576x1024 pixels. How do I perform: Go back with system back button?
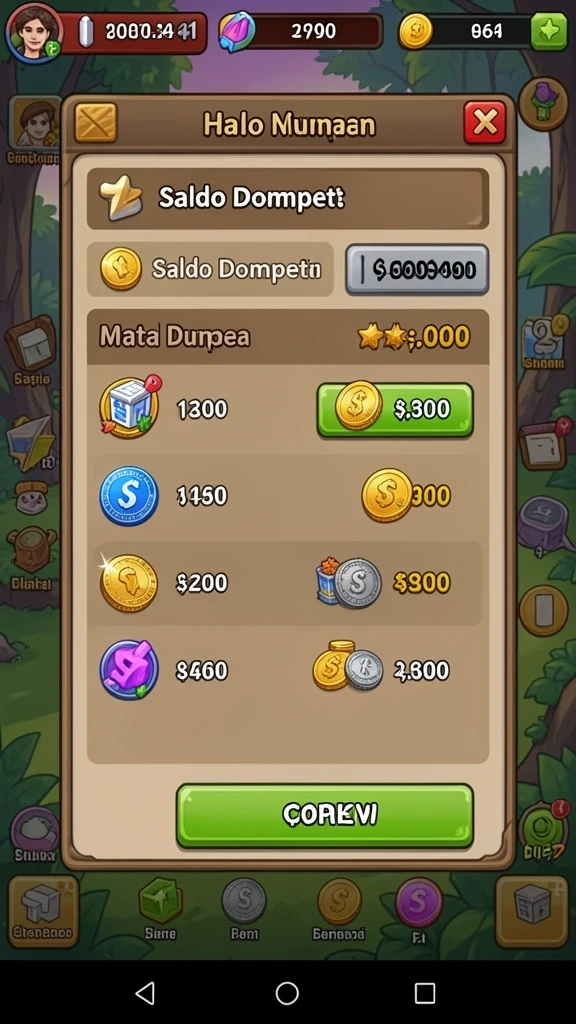(145, 993)
